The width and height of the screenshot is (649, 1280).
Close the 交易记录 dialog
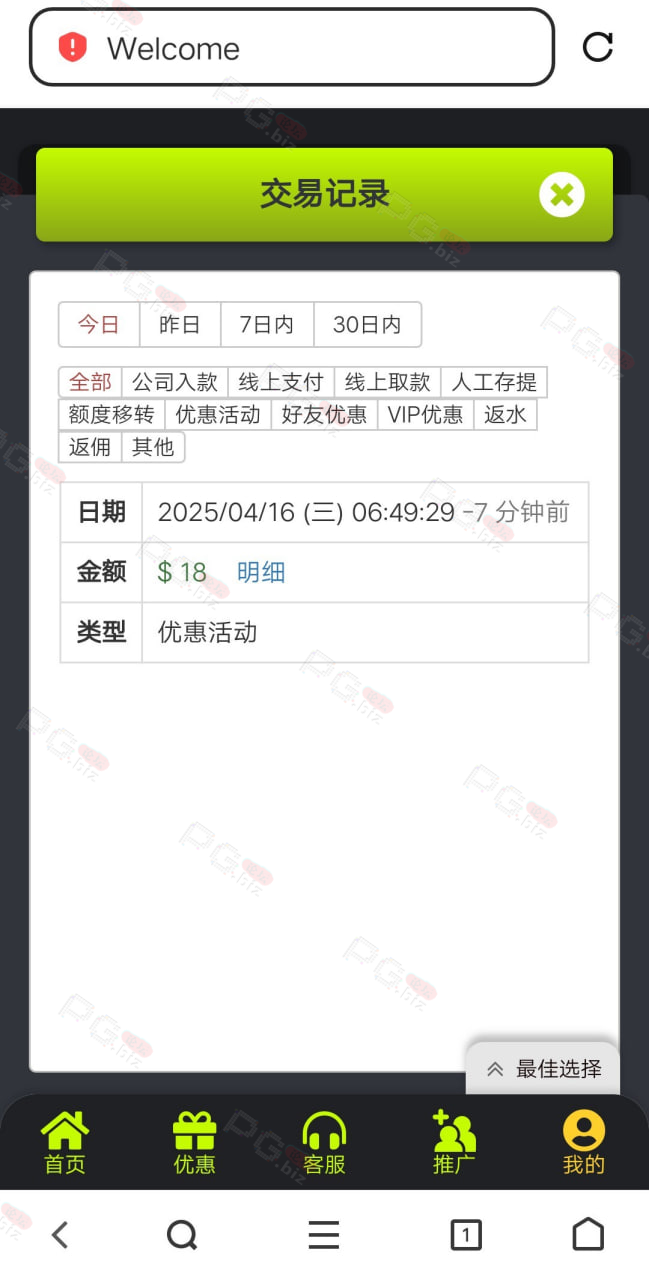[x=562, y=195]
